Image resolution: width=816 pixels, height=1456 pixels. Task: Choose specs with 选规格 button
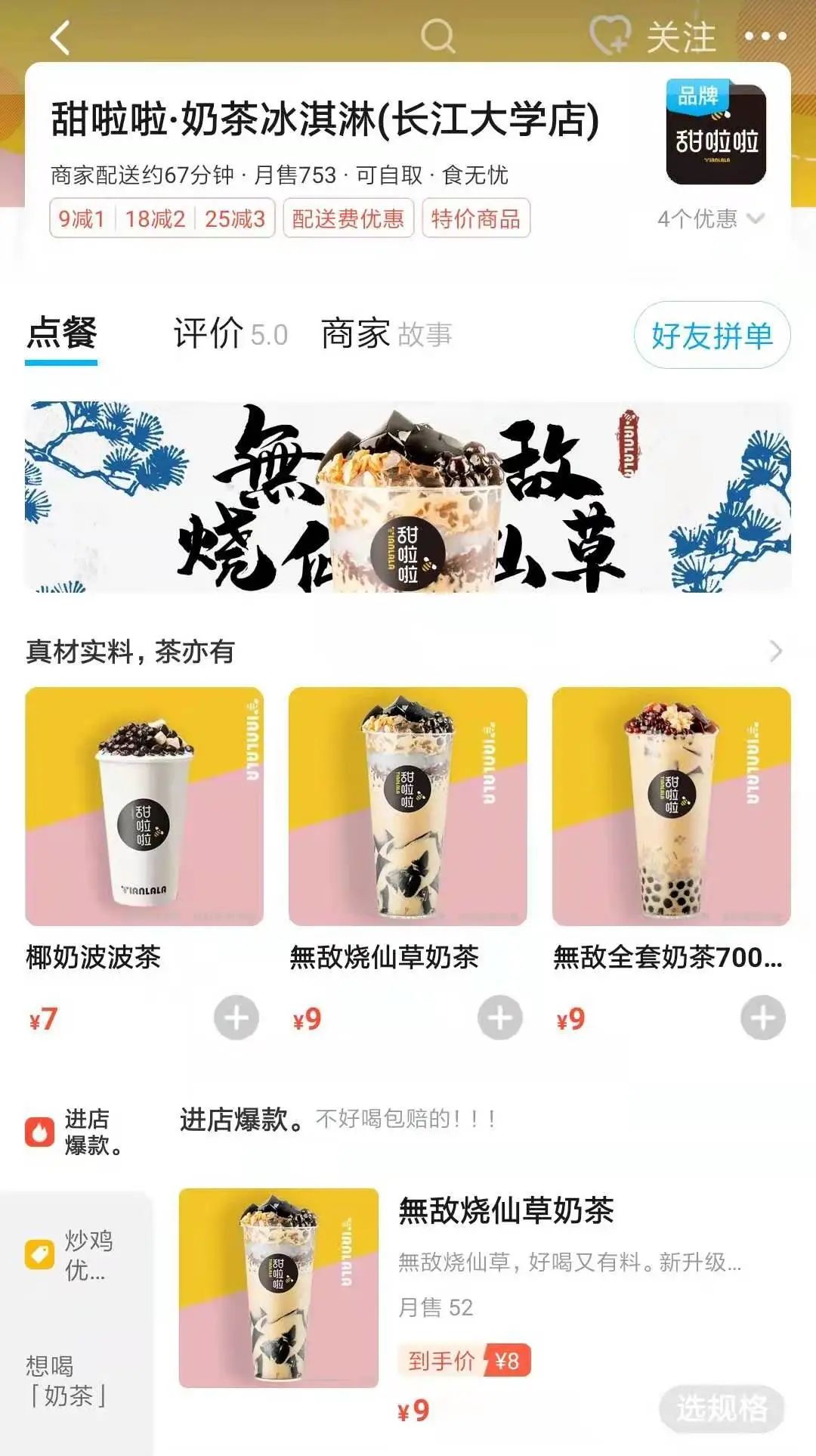click(722, 1408)
